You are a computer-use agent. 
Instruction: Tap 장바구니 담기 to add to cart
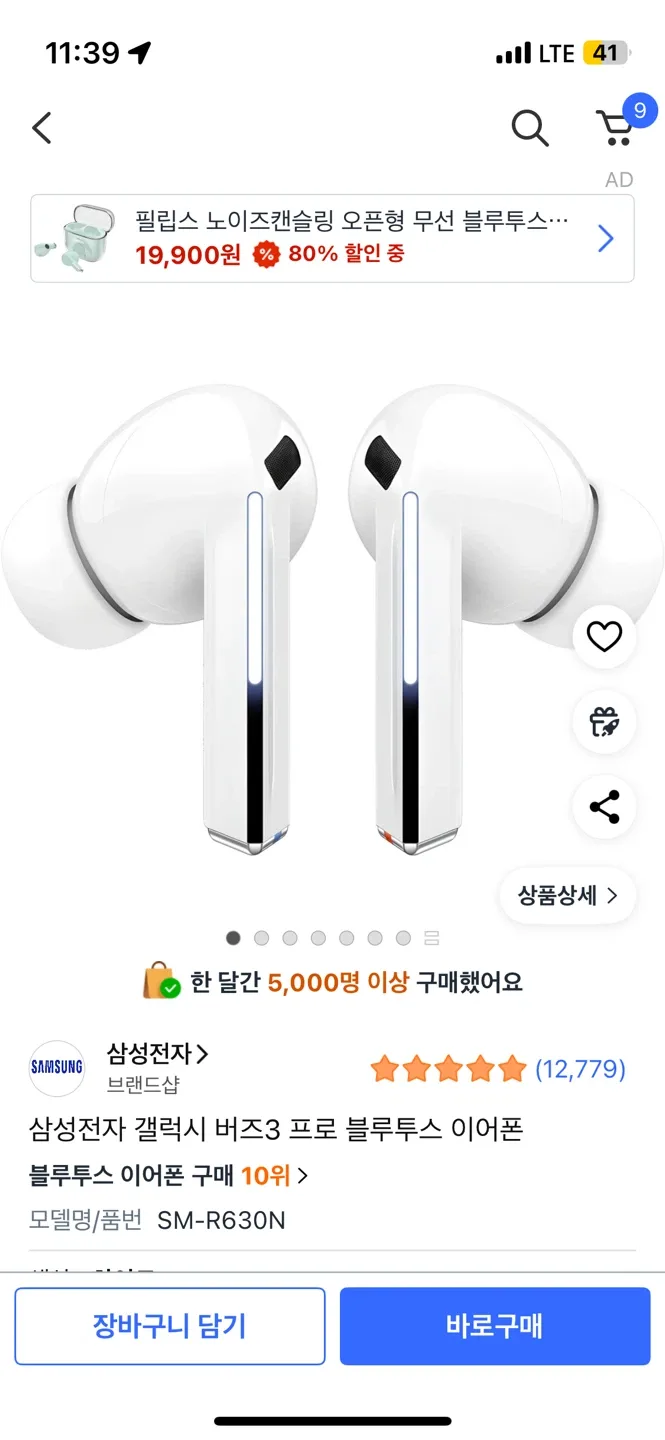(170, 1326)
